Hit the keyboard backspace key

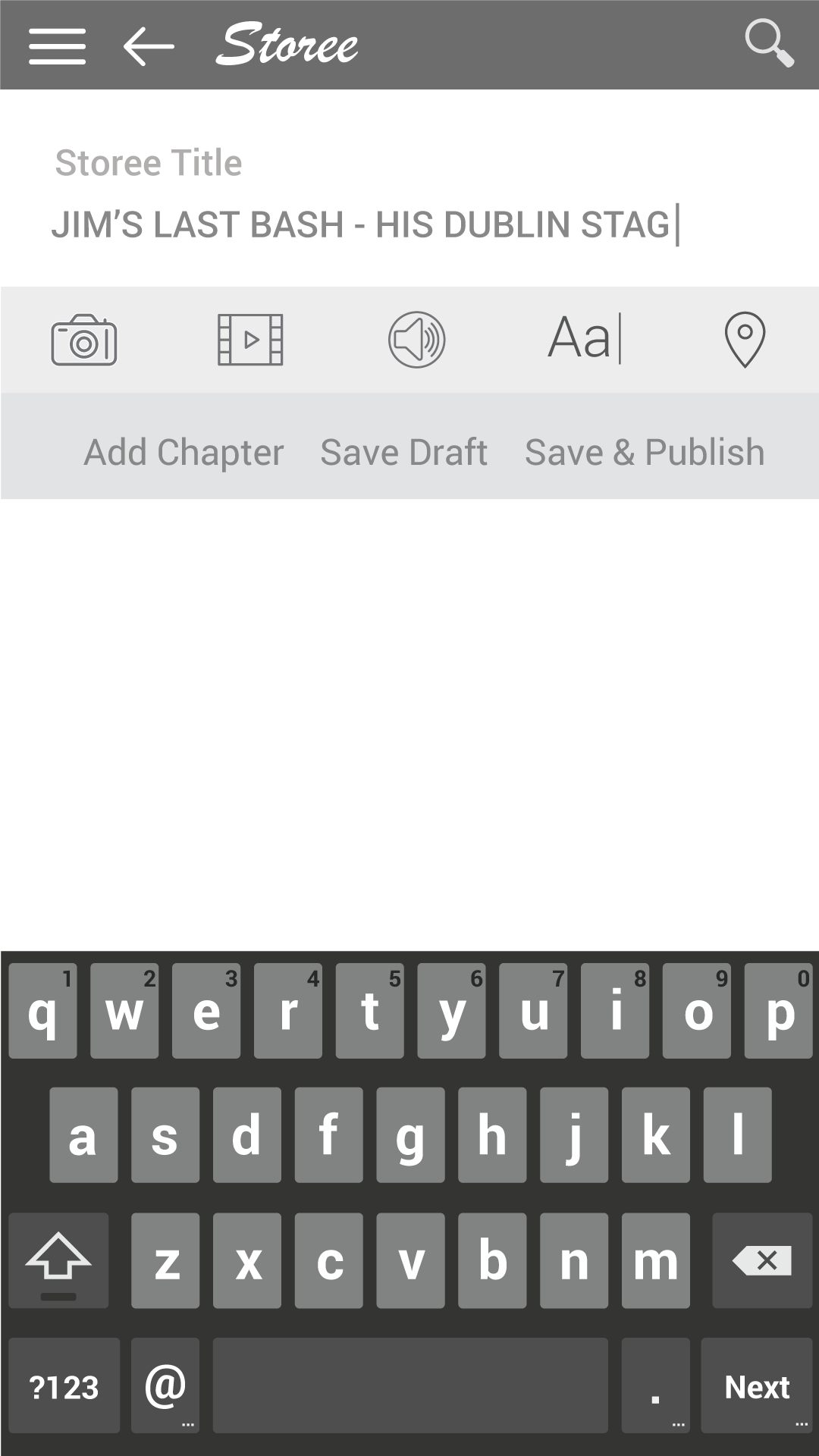pos(762,1260)
